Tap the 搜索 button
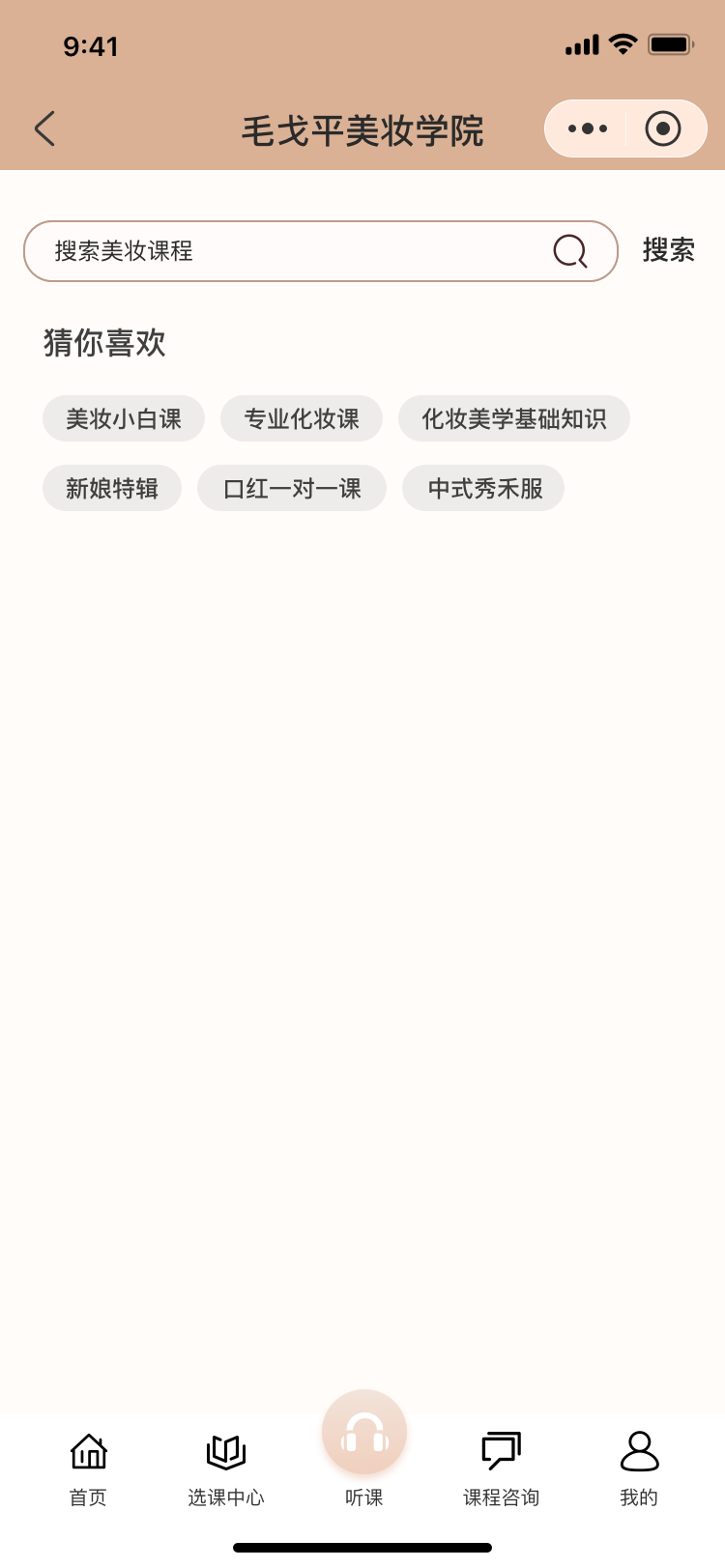This screenshot has width=725, height=1568. [x=668, y=250]
